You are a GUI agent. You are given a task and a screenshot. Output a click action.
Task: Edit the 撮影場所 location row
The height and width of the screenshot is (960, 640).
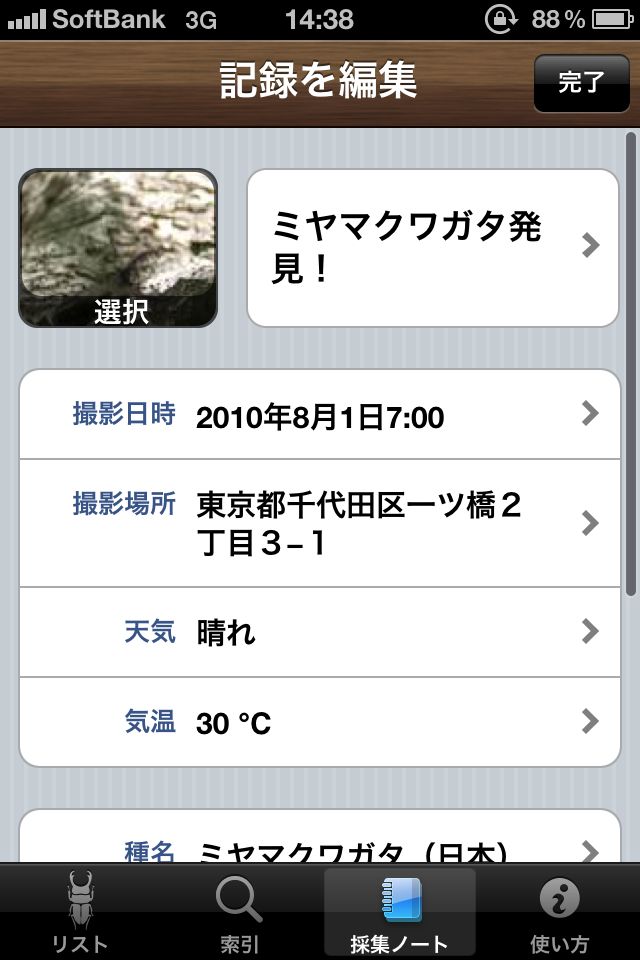(320, 523)
